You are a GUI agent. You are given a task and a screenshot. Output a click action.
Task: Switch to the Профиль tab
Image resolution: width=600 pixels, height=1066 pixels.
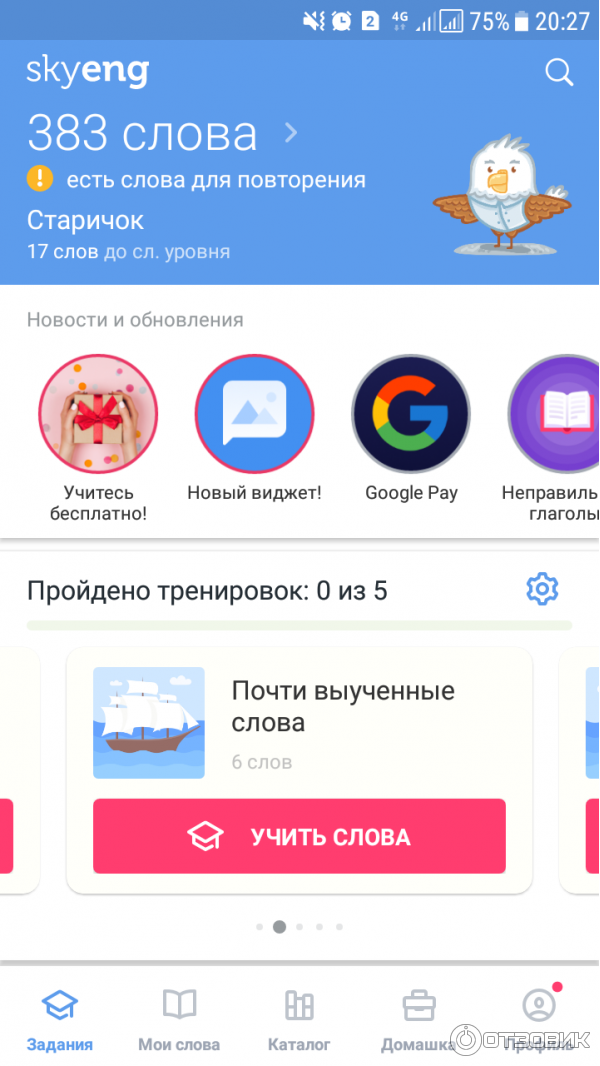coord(538,1020)
